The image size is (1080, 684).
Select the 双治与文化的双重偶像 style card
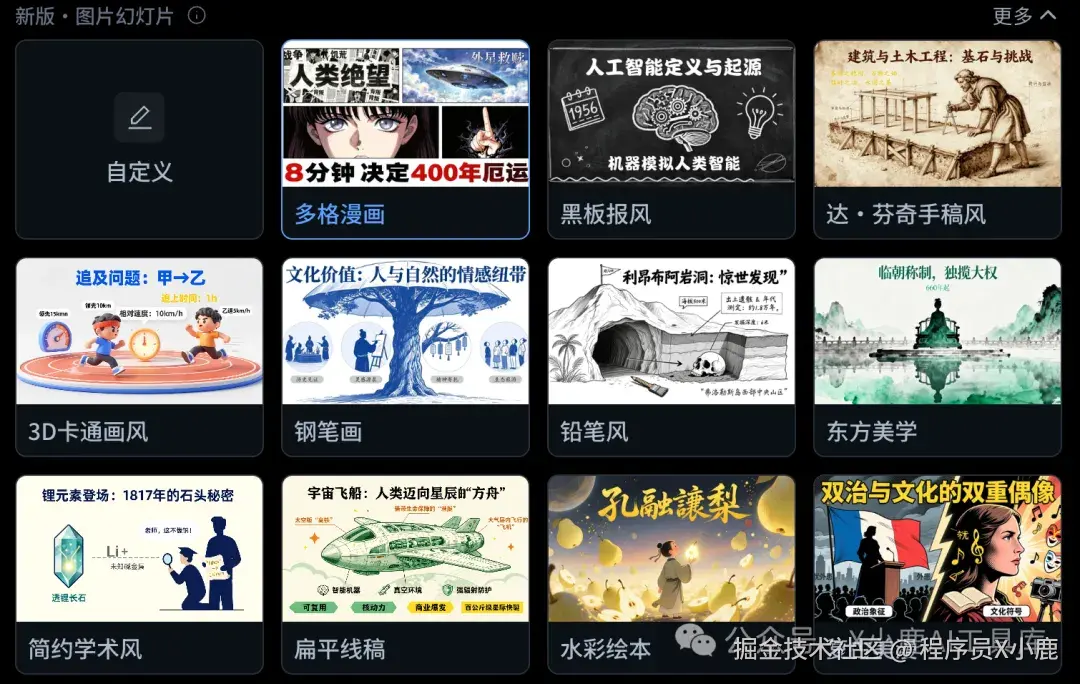point(937,560)
